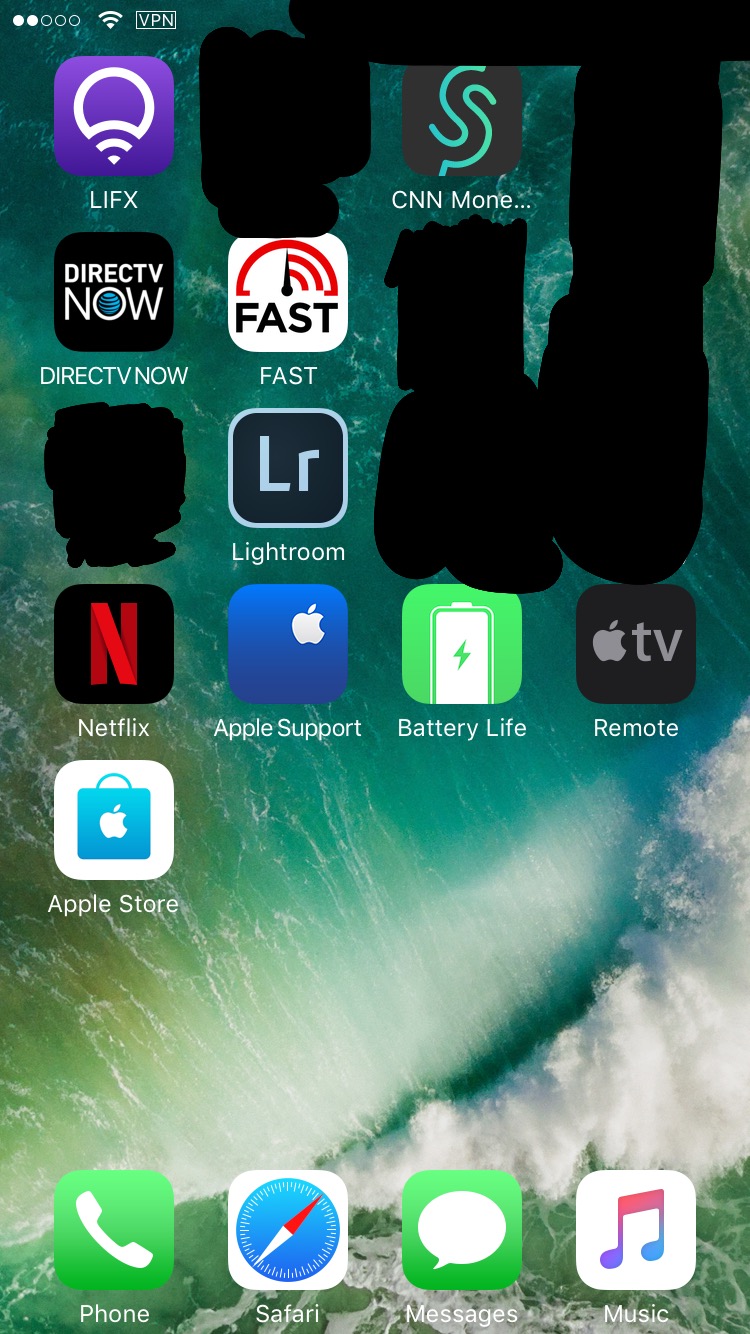Screen dimensions: 750x1334
Task: Launch the Safari browser
Action: pyautogui.click(x=288, y=1230)
